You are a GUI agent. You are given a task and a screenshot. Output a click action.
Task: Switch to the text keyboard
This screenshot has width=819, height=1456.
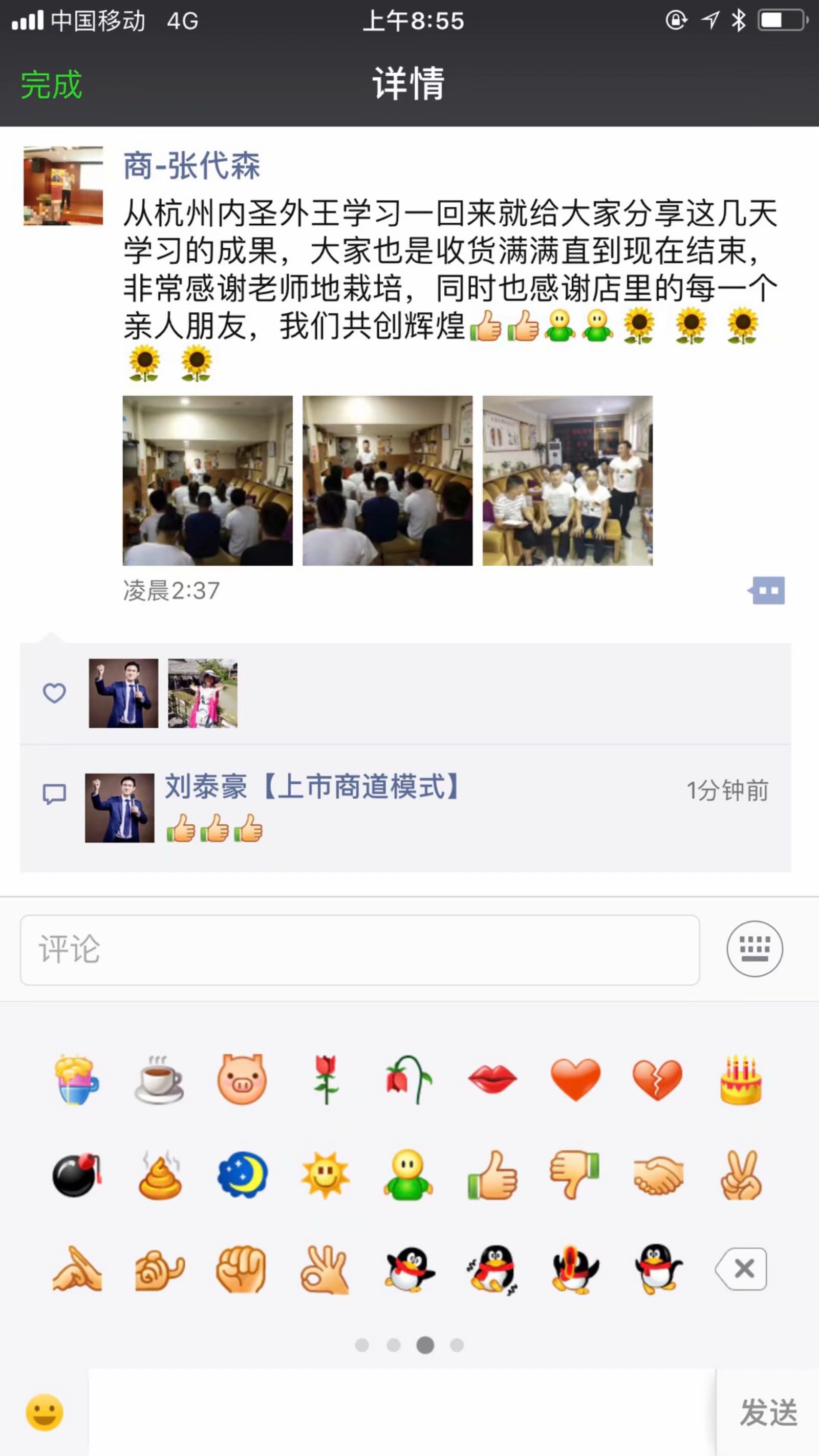coord(754,949)
